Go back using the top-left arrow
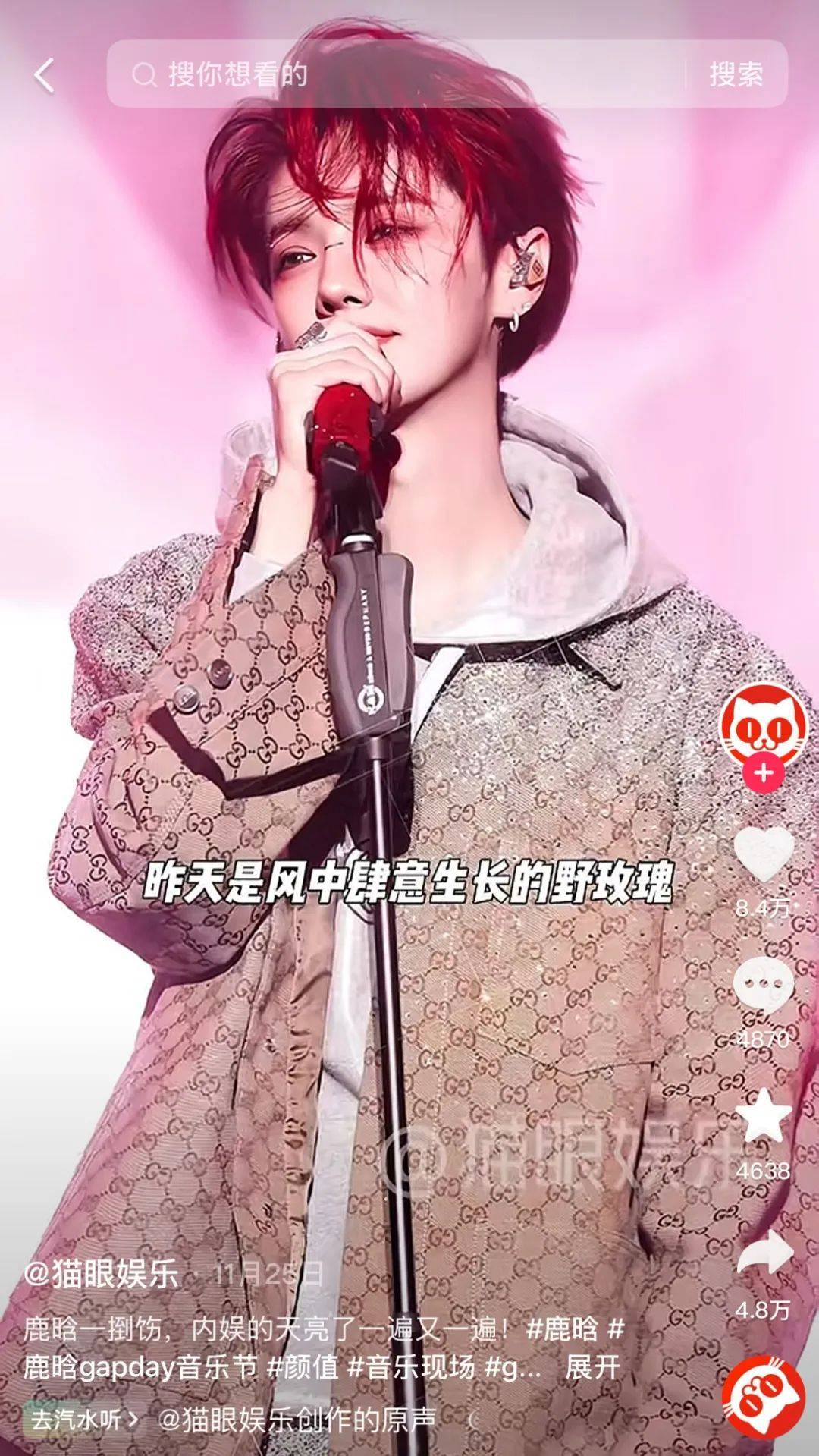Image resolution: width=819 pixels, height=1456 pixels. click(x=45, y=75)
